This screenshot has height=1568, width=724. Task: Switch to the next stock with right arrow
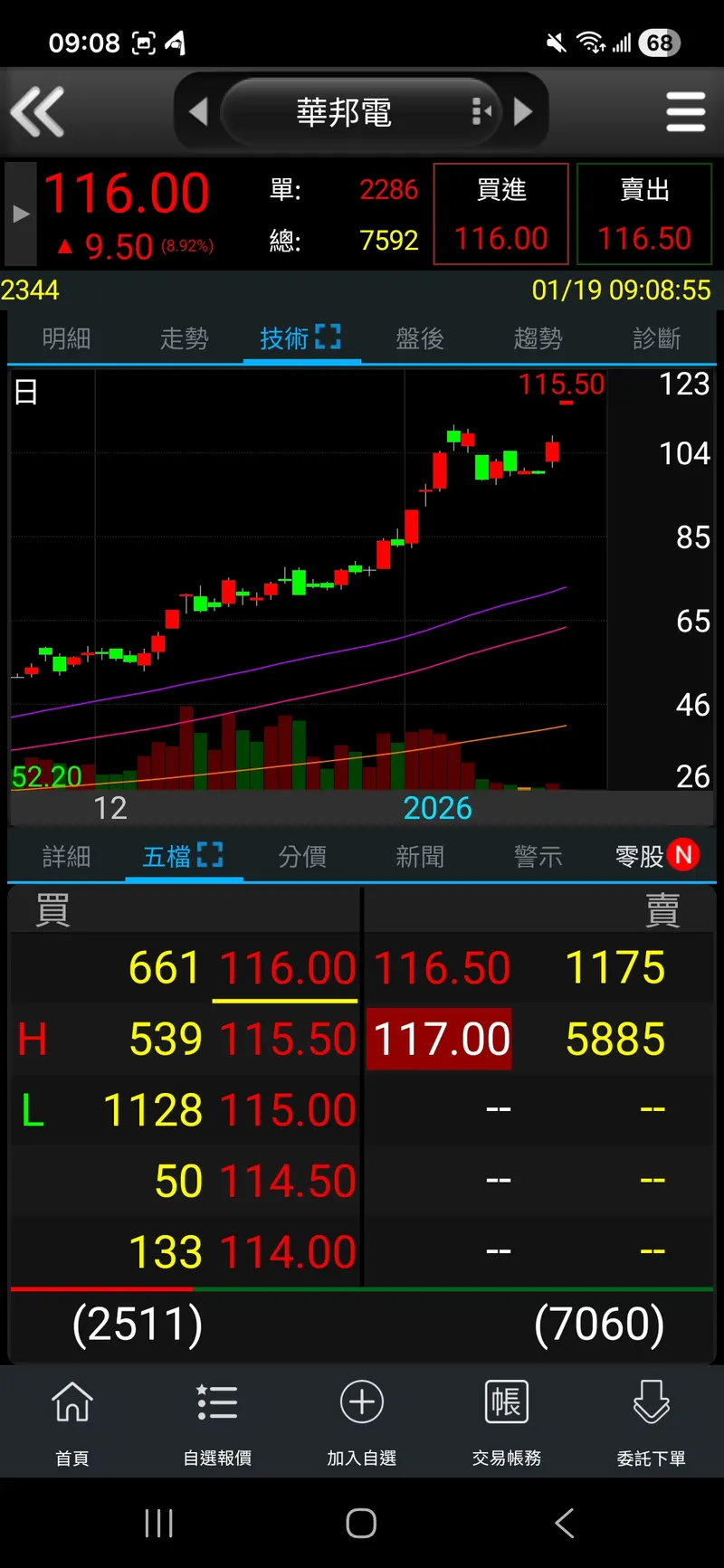523,112
